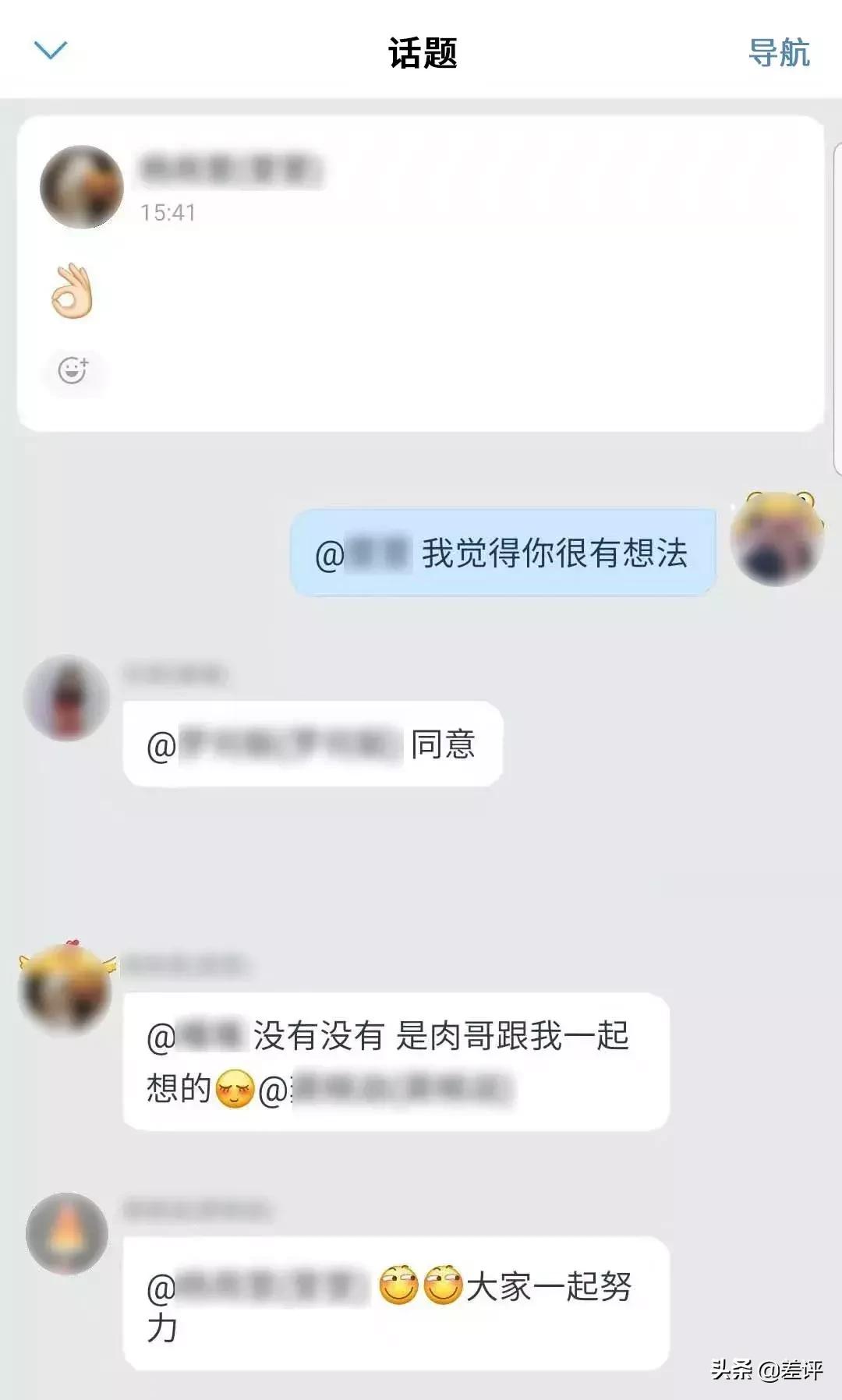Tap the 同意 message bubble
The height and width of the screenshot is (1400, 842).
click(312, 746)
